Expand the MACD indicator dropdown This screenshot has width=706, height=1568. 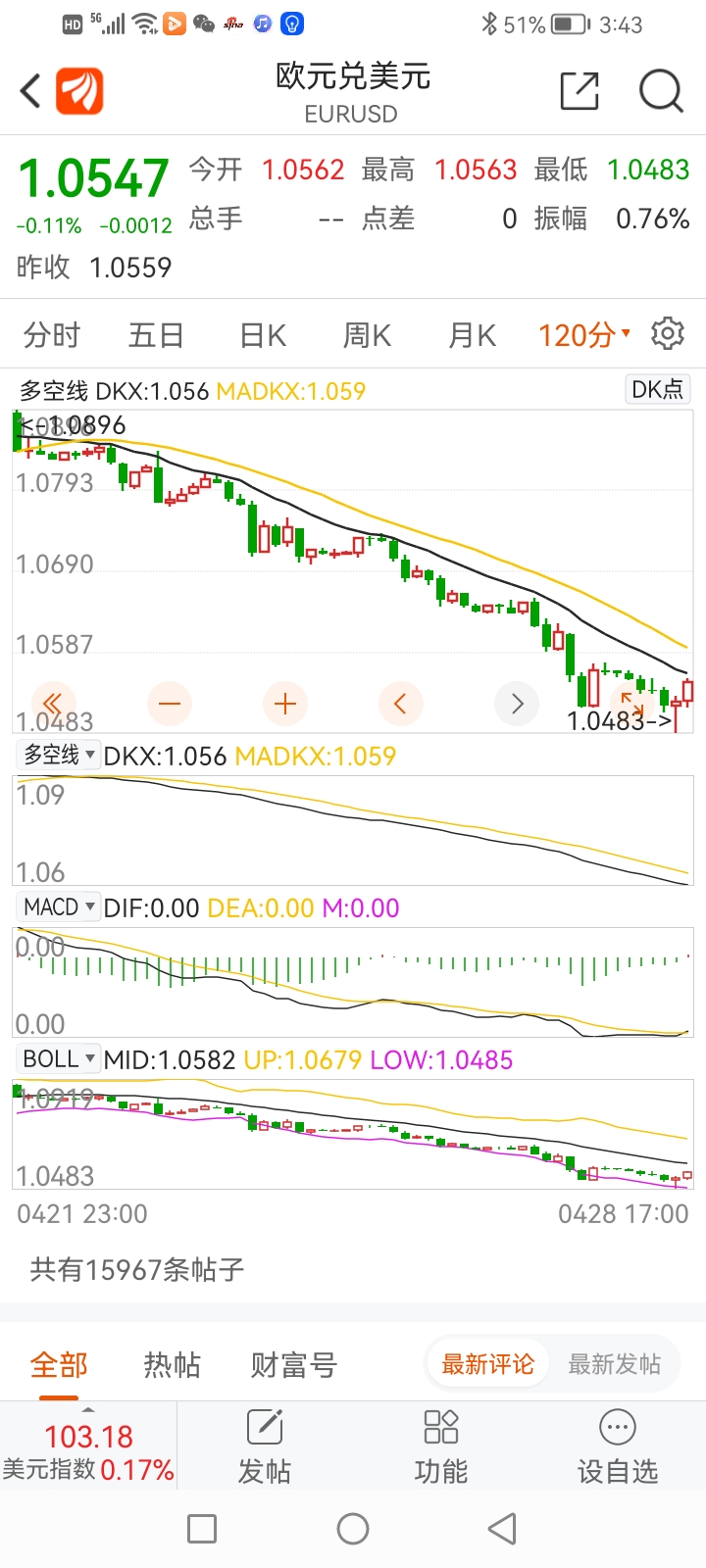pos(59,906)
